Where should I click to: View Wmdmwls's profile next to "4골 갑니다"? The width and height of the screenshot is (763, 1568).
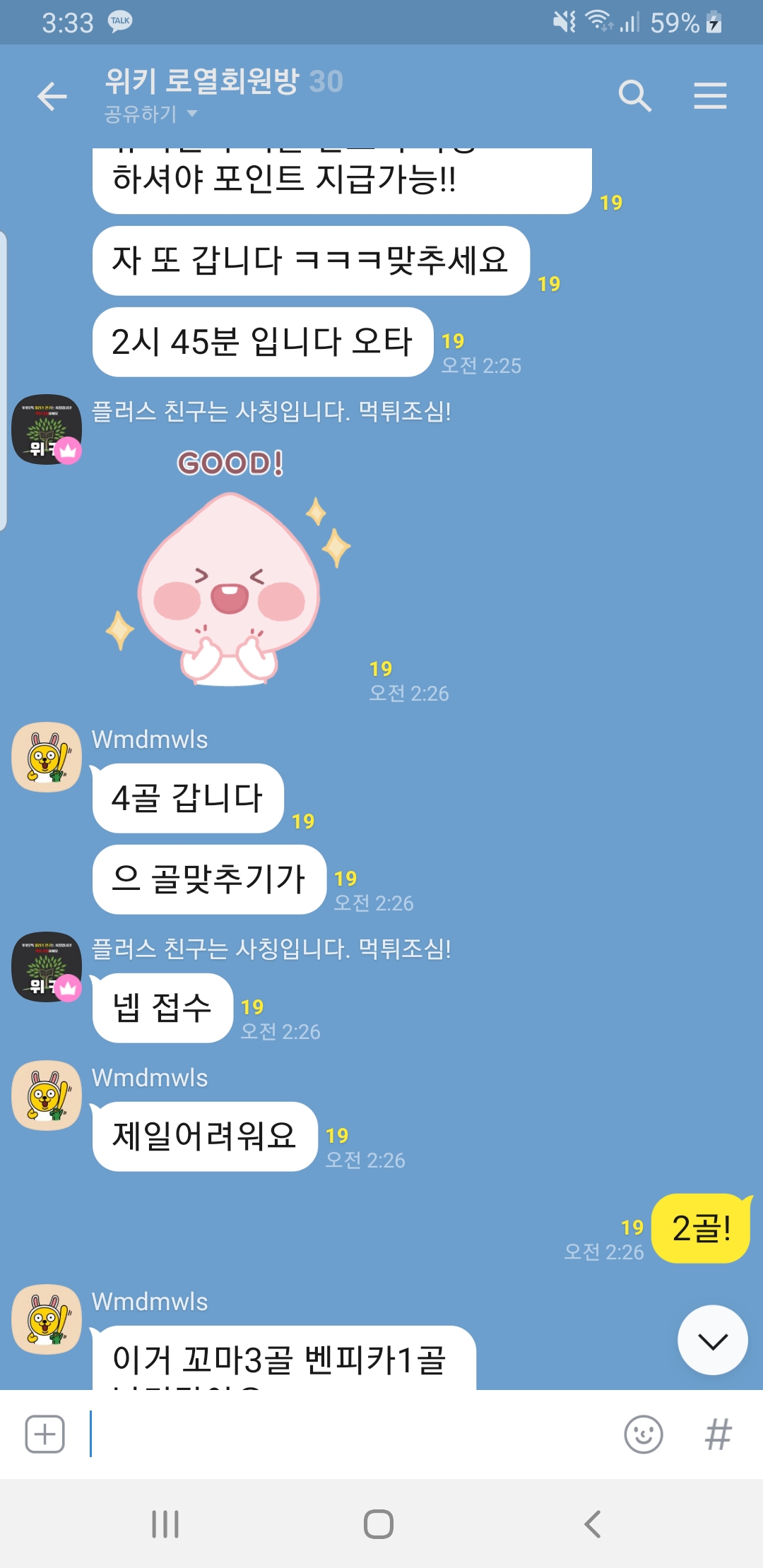(x=47, y=757)
